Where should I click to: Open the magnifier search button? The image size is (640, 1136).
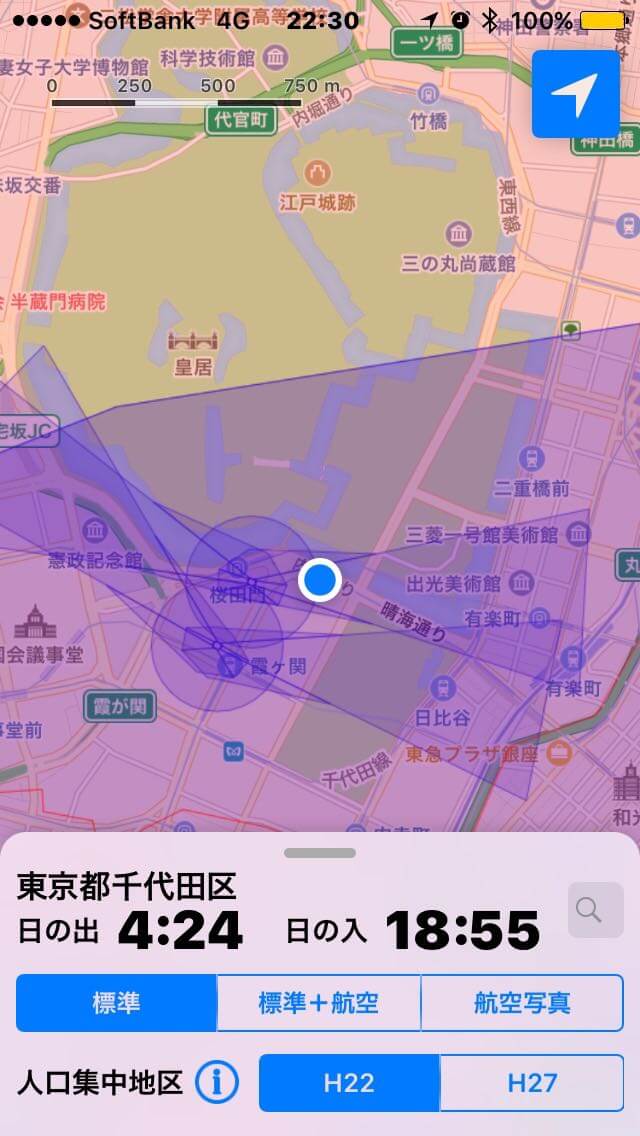589,910
